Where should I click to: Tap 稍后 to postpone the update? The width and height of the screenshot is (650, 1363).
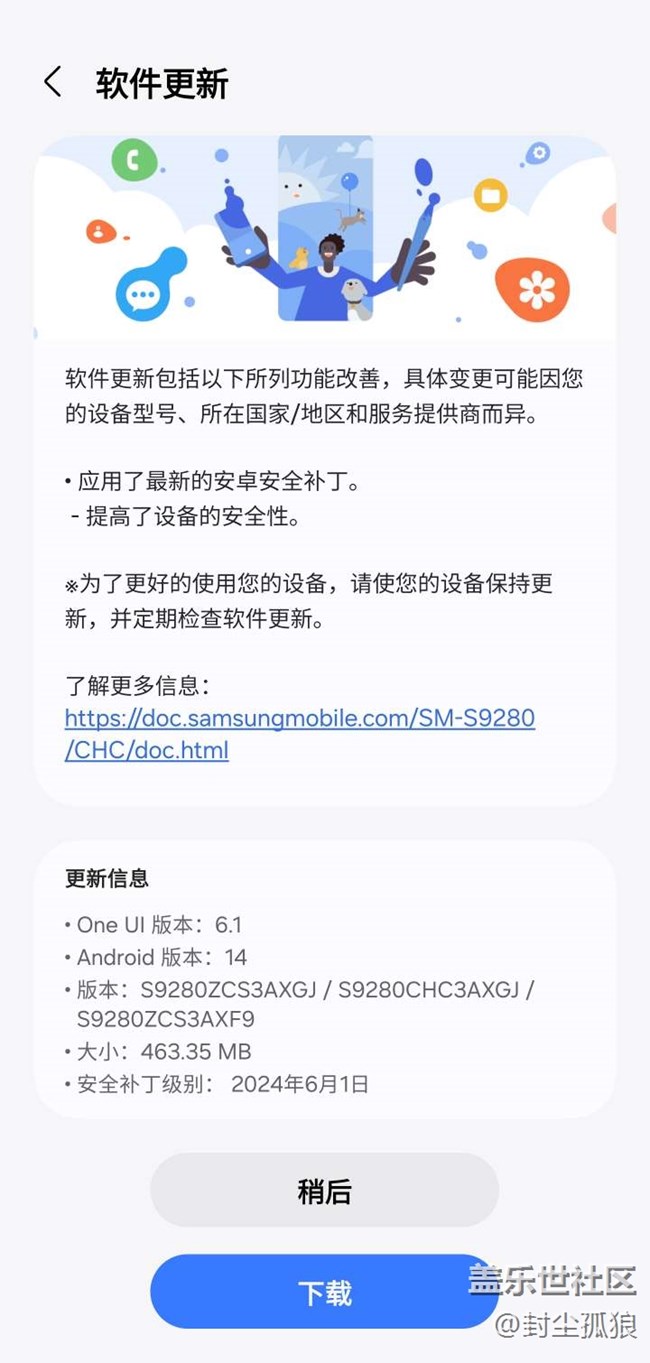pyautogui.click(x=324, y=1190)
